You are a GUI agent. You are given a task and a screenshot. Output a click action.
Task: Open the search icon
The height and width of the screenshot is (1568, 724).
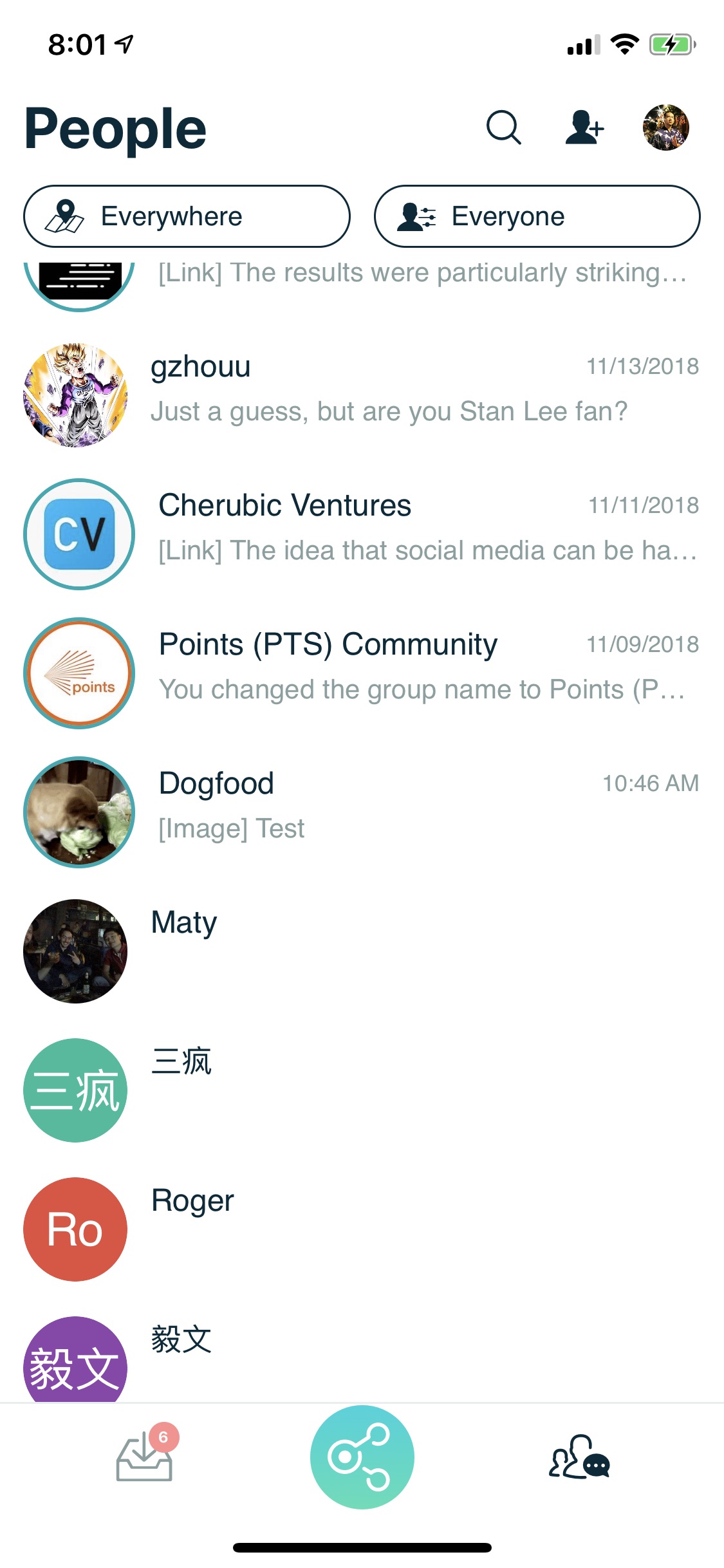(x=503, y=127)
